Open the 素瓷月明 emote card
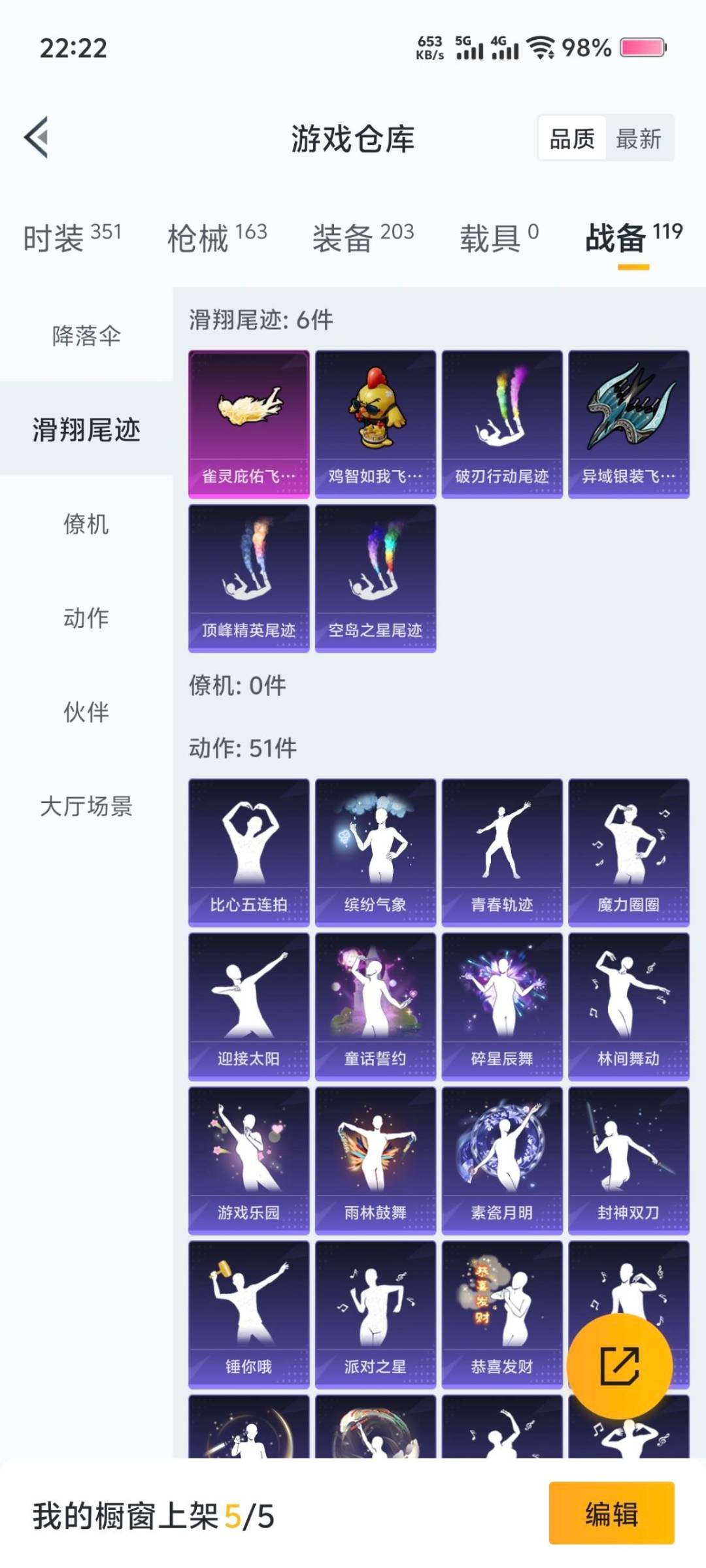The height and width of the screenshot is (1568, 706). (x=501, y=1161)
